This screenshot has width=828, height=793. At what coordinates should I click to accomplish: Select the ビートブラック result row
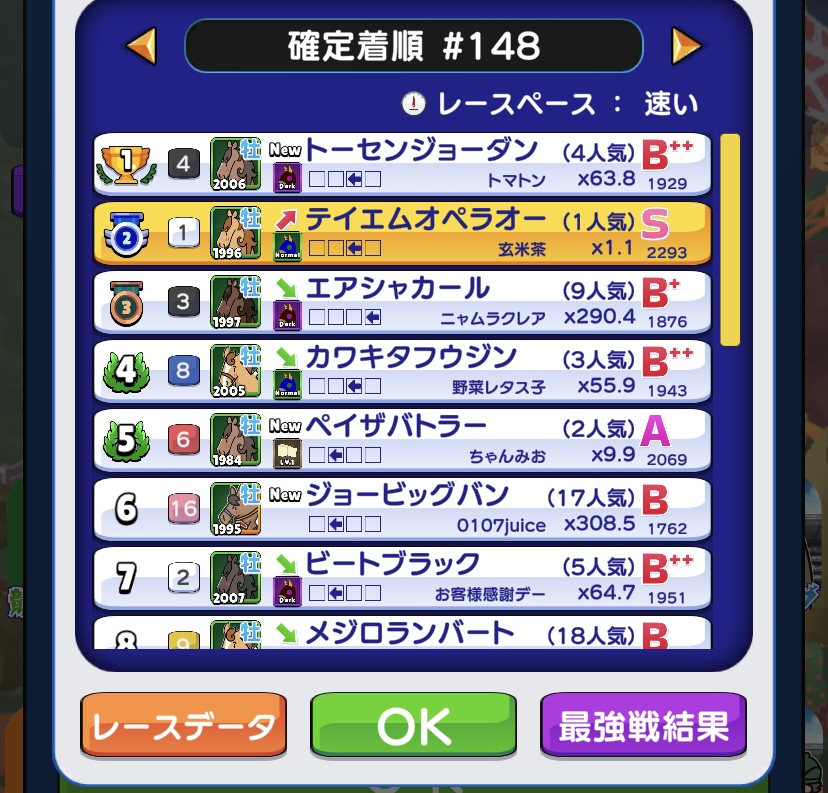point(402,577)
